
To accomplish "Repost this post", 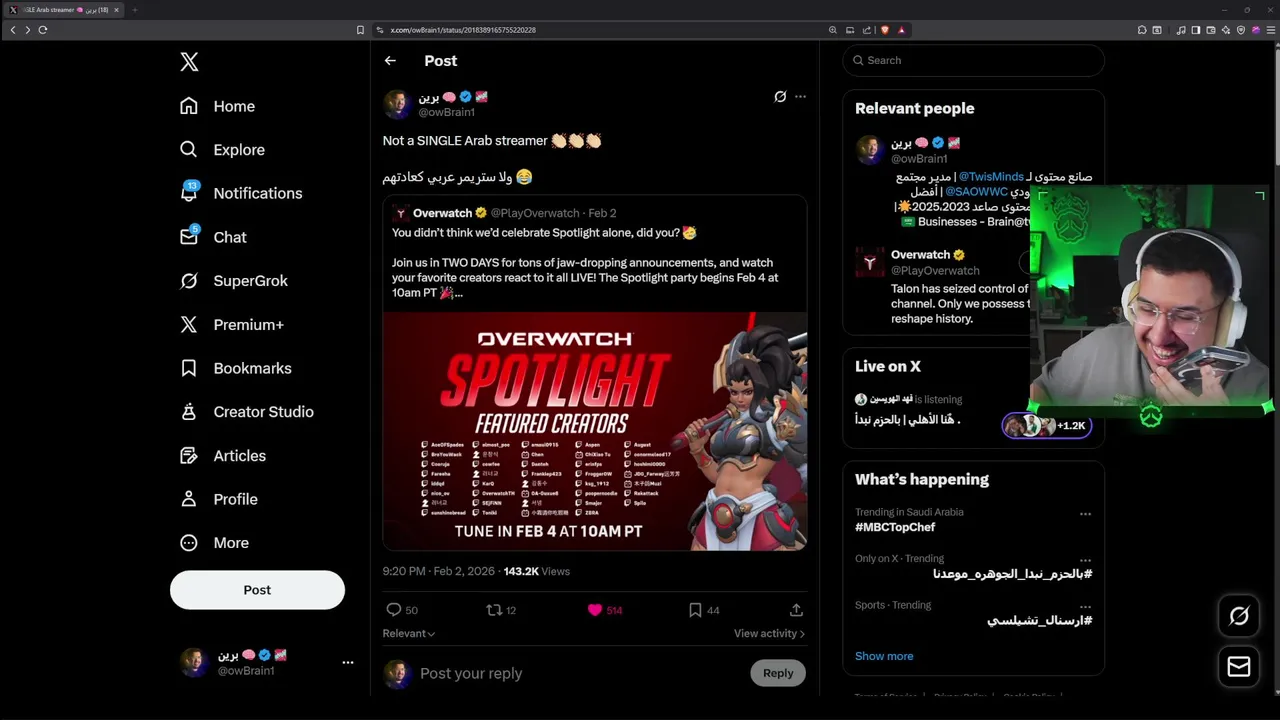I will [x=494, y=610].
